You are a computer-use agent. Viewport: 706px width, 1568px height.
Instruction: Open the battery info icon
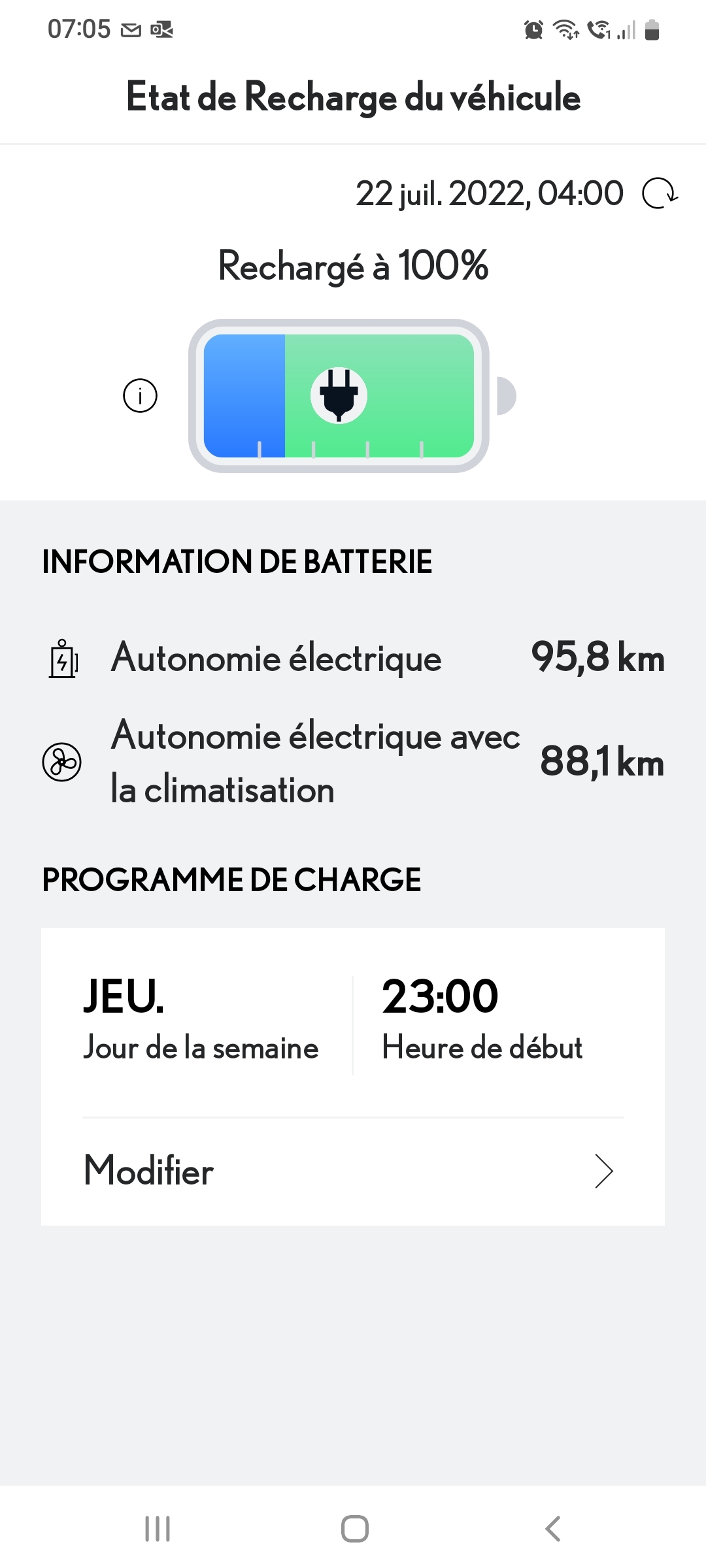coord(140,395)
